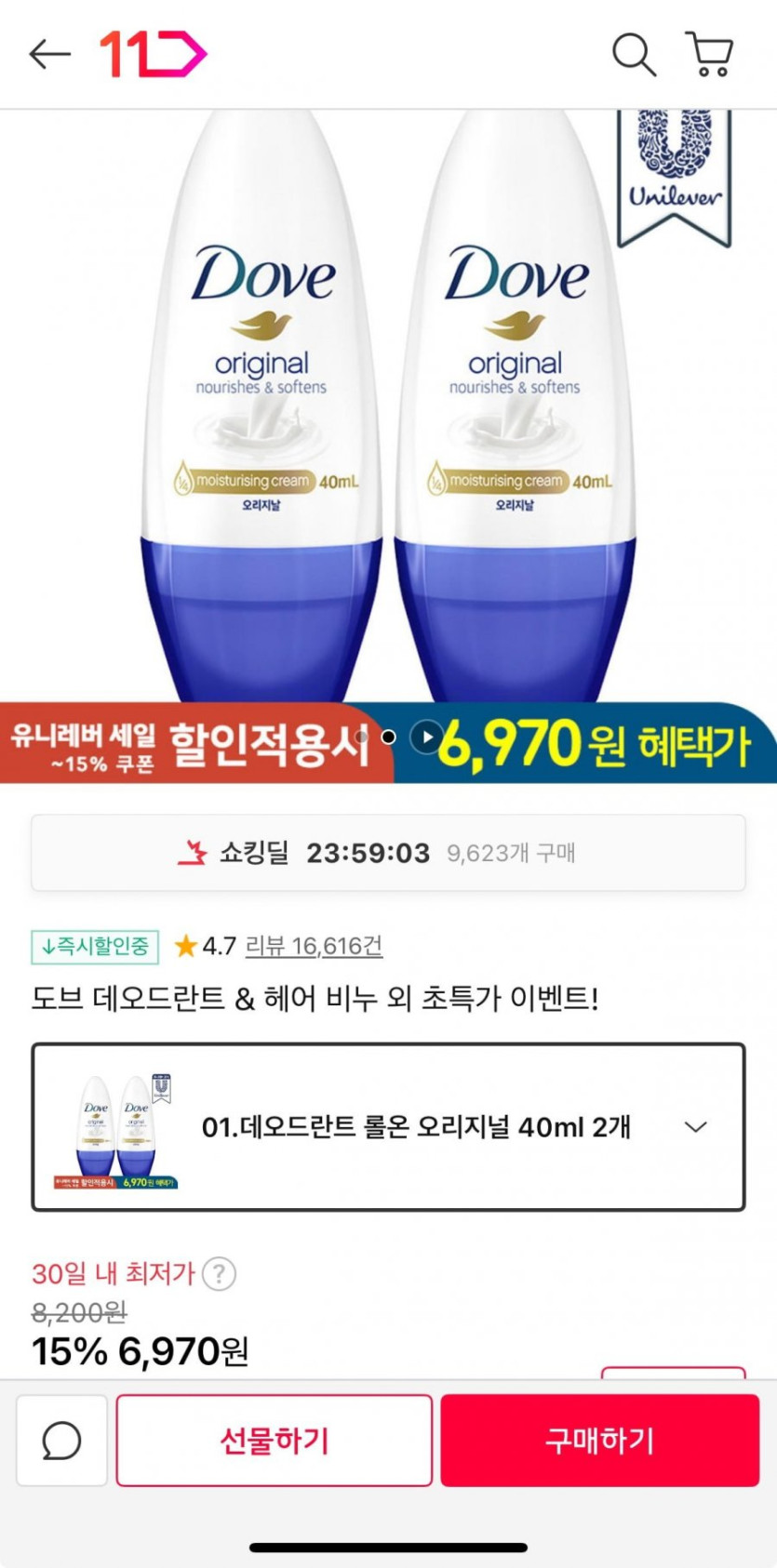Open the 11st home logo
Viewport: 777px width, 1568px height.
coord(153,55)
